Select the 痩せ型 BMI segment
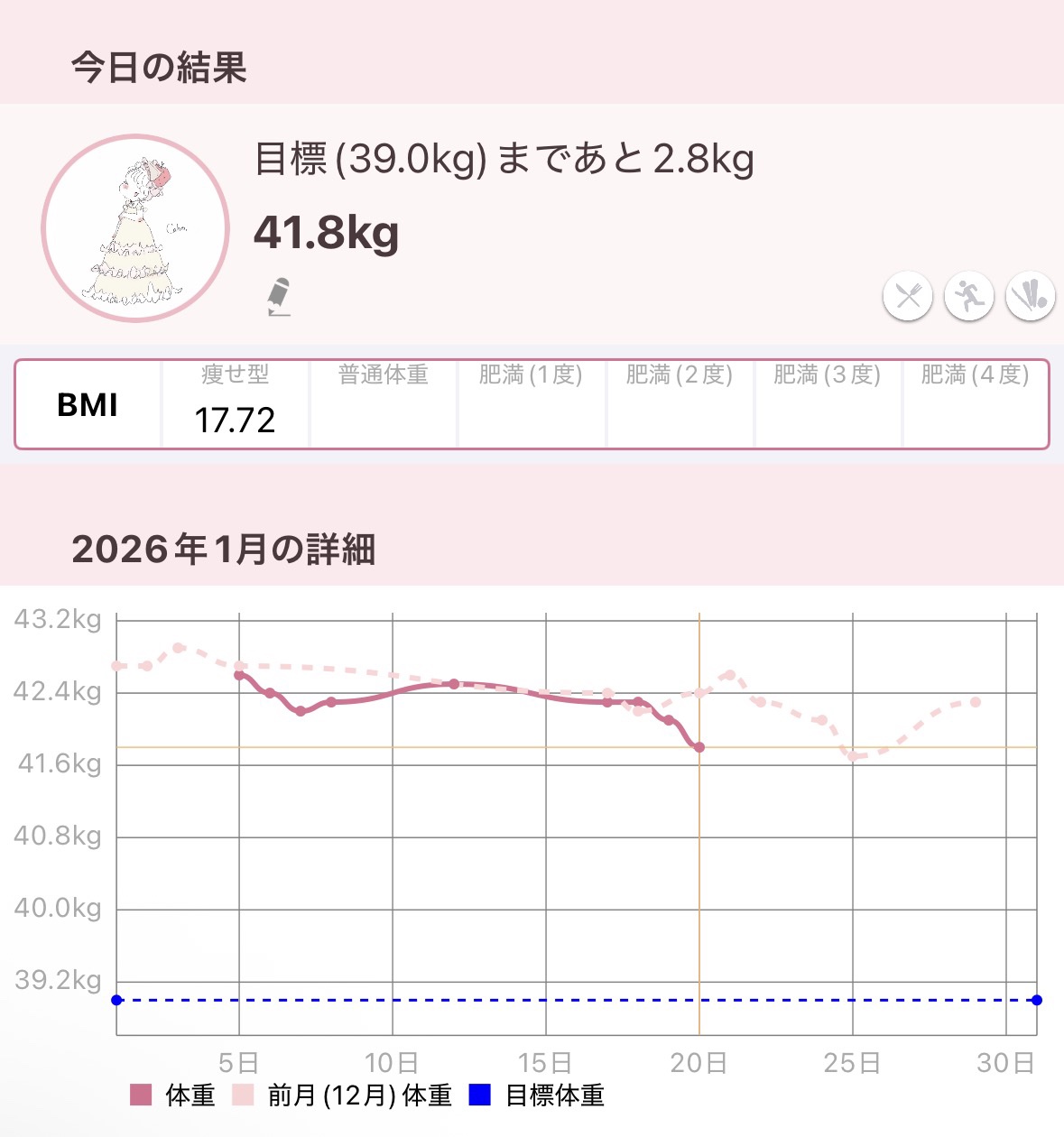1064x1137 pixels. pyautogui.click(x=234, y=403)
